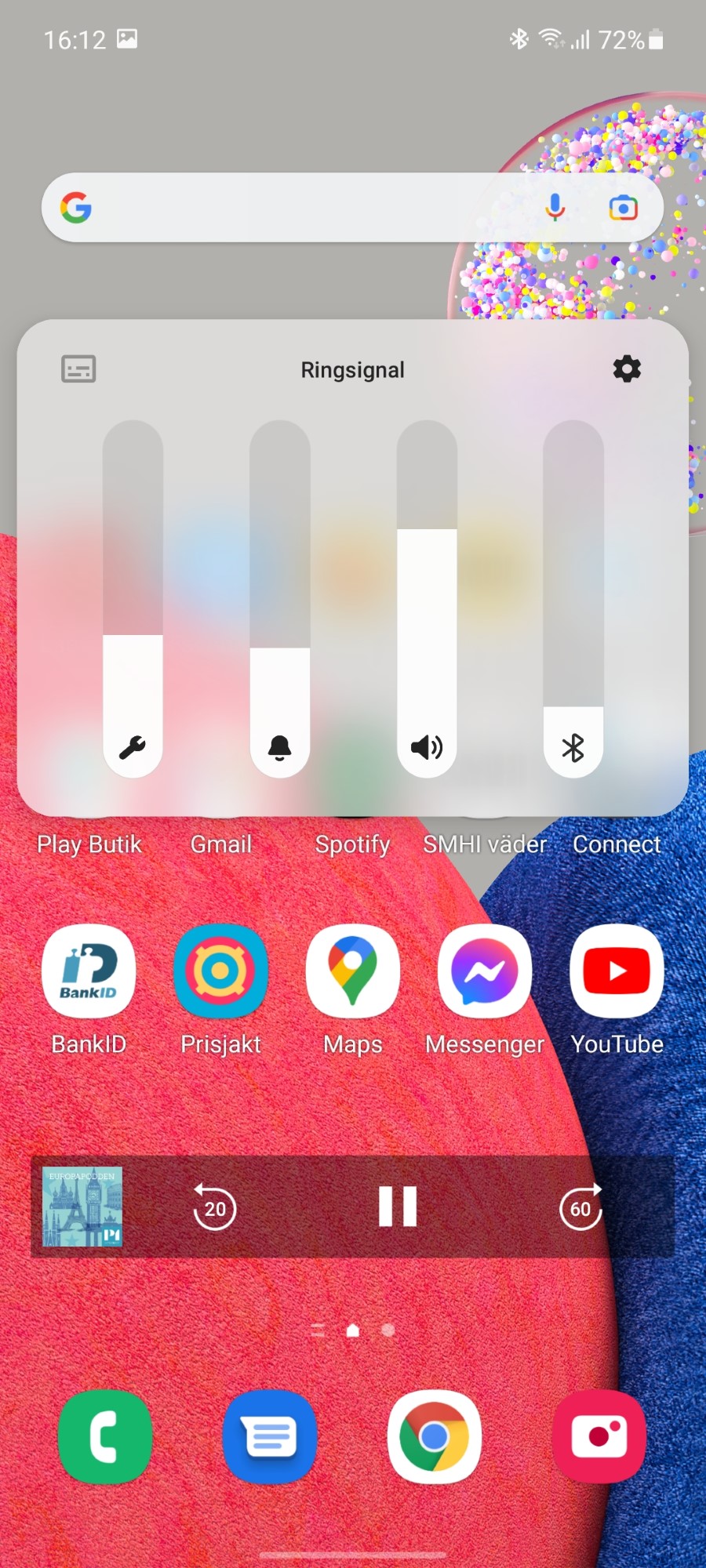Open the Chrome browser
This screenshot has width=706, height=1568.
(x=434, y=1437)
